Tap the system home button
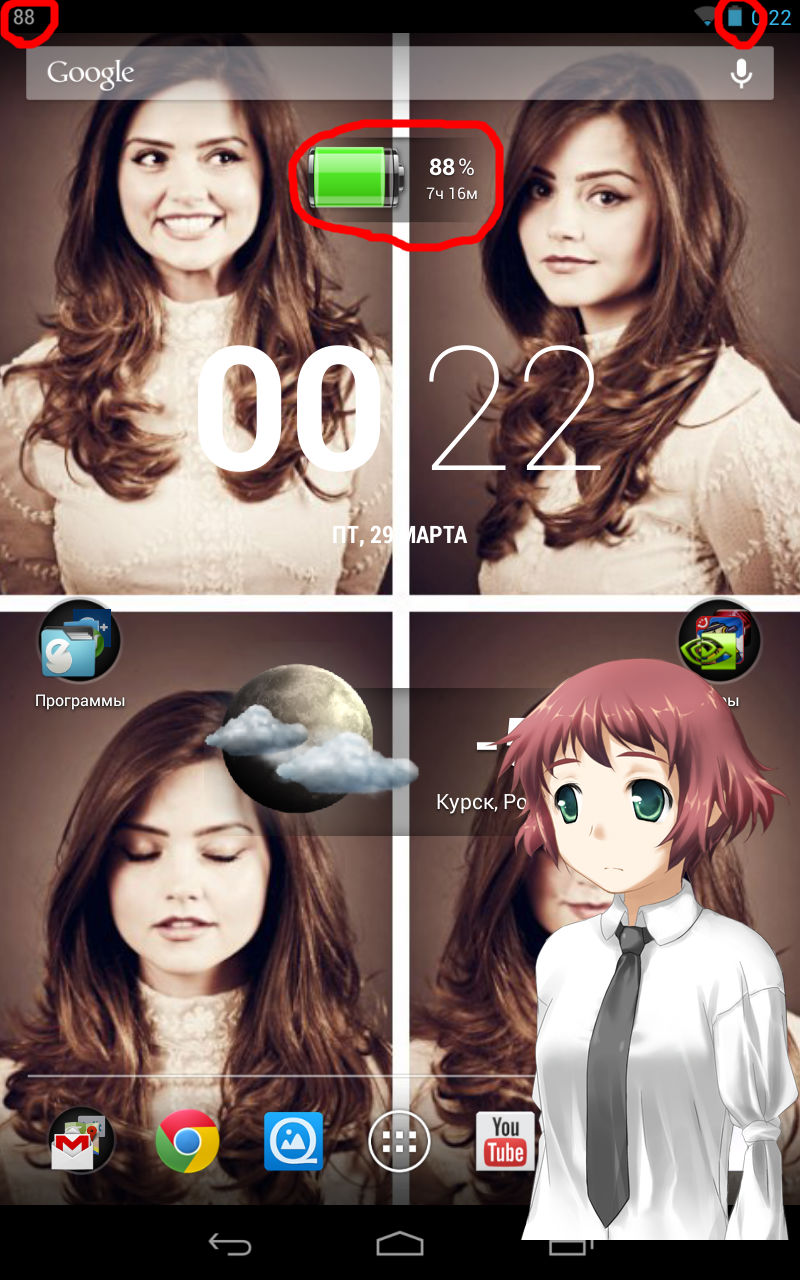Image resolution: width=800 pixels, height=1280 pixels. (x=400, y=1243)
